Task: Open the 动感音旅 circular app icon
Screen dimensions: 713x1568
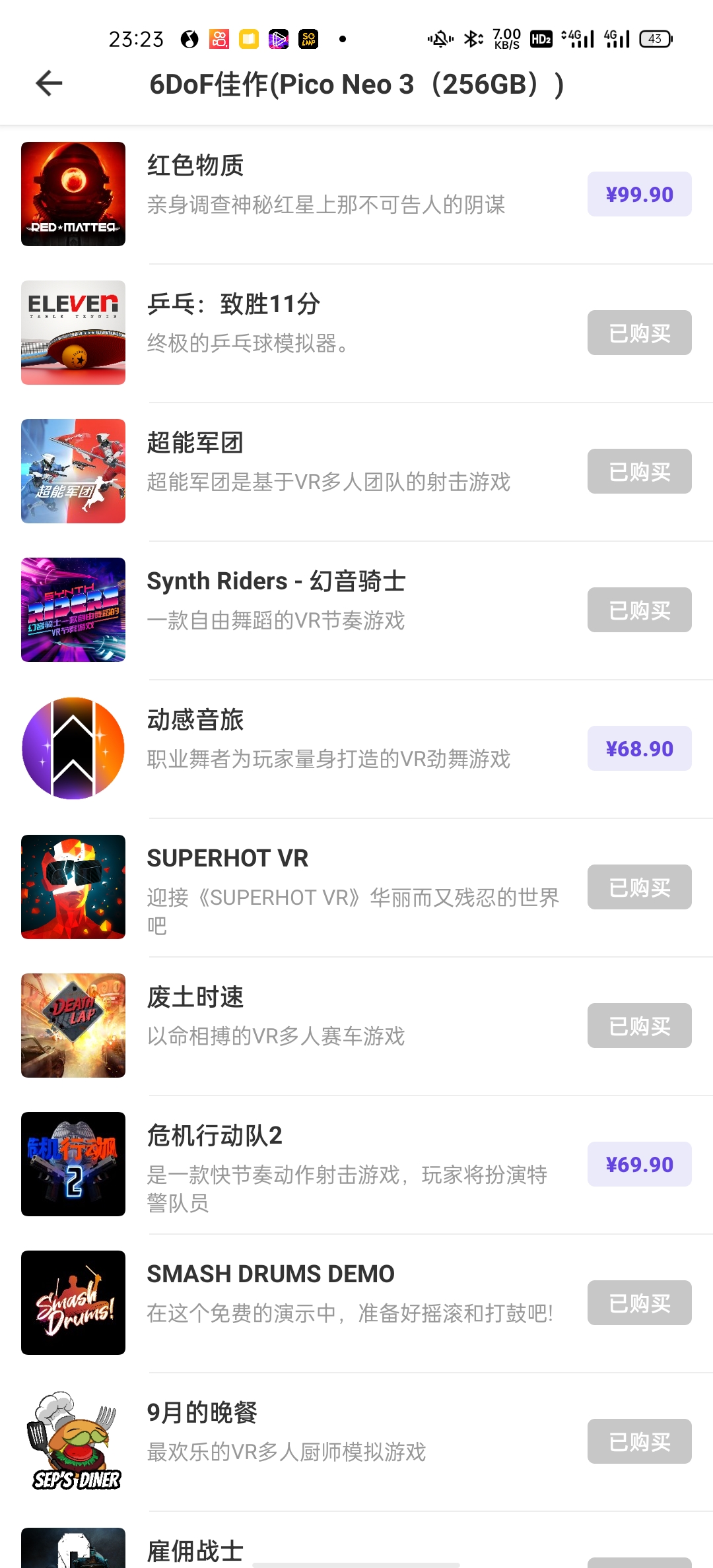Action: click(73, 748)
